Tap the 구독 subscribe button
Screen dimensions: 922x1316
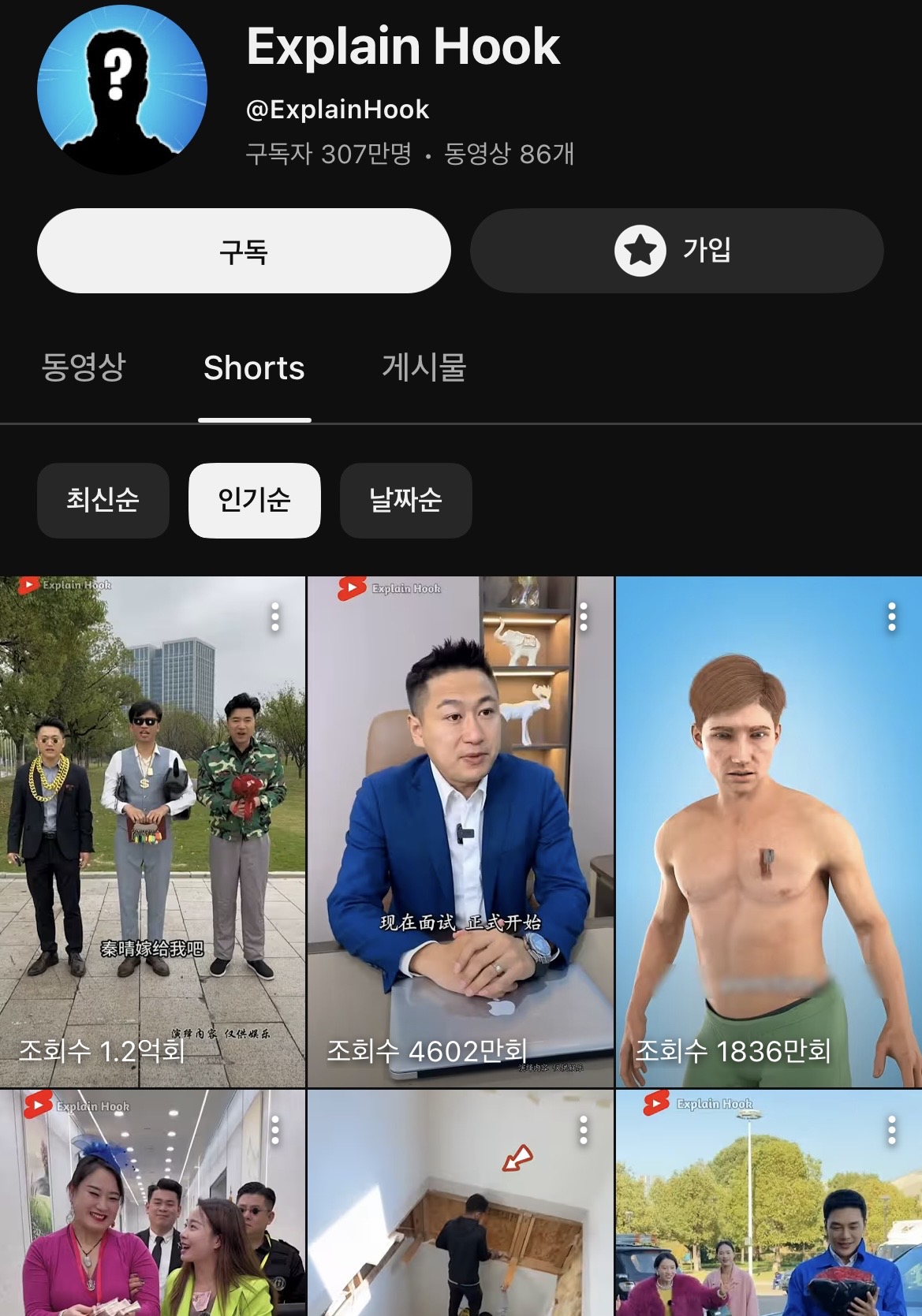pos(244,251)
